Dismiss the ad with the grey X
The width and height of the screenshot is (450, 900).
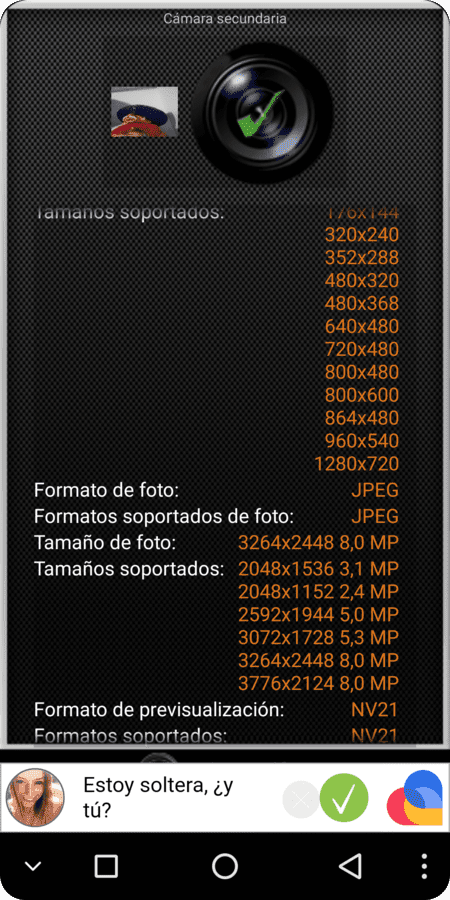[x=300, y=799]
